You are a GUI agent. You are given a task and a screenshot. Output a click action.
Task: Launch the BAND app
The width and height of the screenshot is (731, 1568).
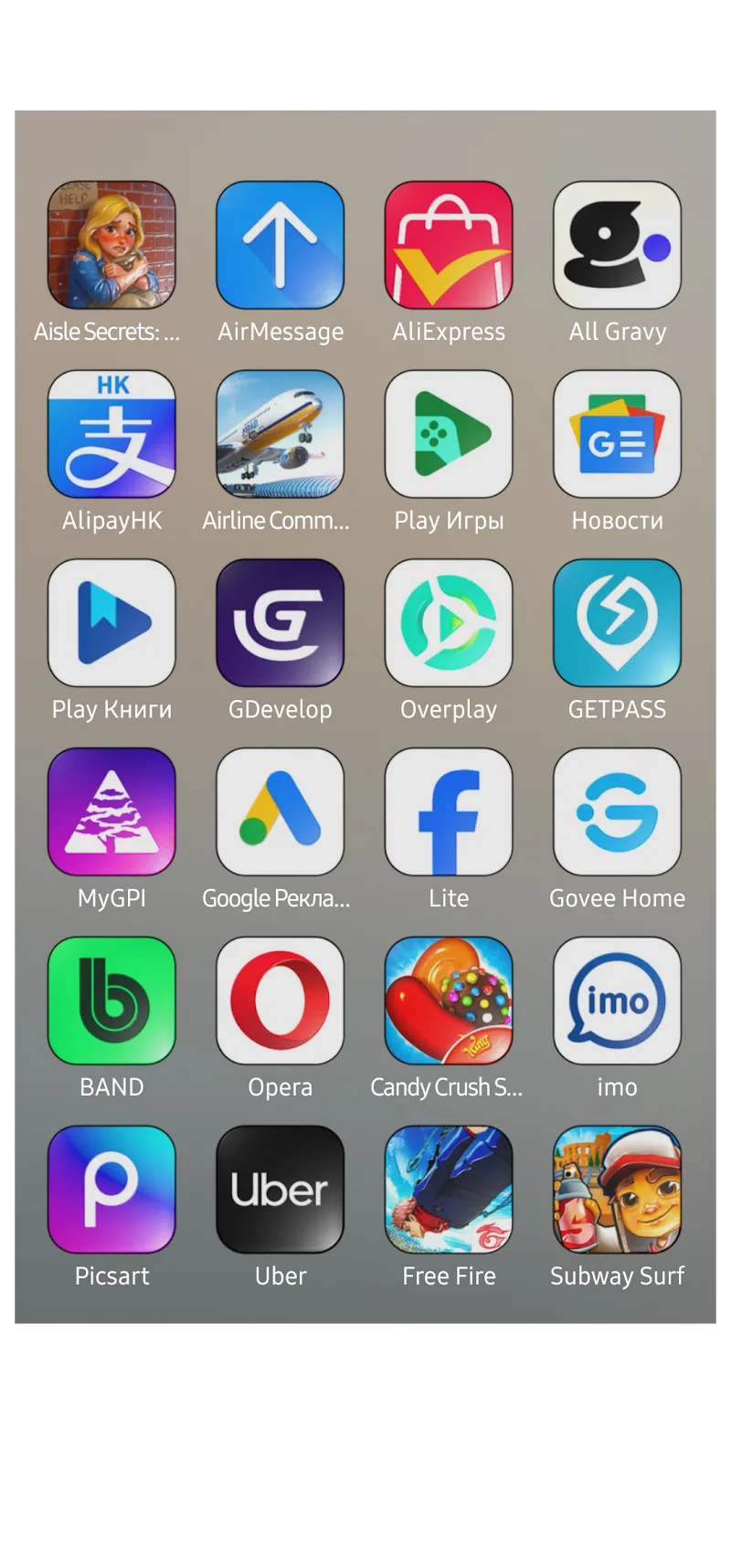[111, 1000]
